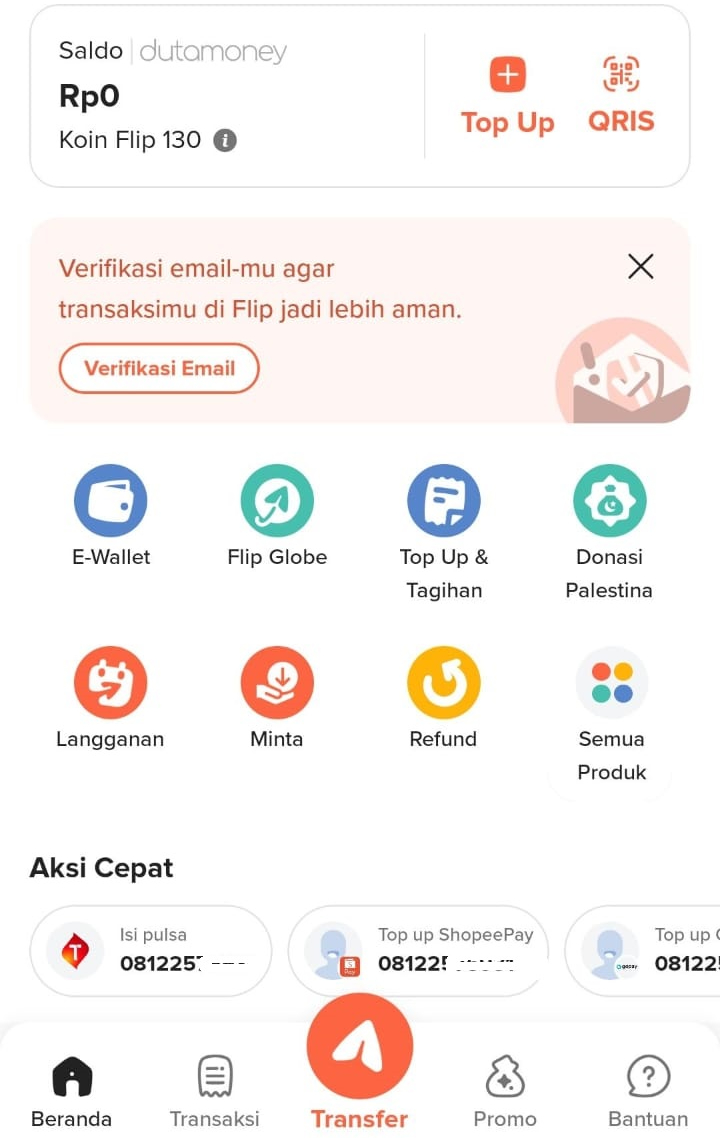720x1138 pixels.
Task: Switch to the Promo tab
Action: click(x=505, y=1091)
